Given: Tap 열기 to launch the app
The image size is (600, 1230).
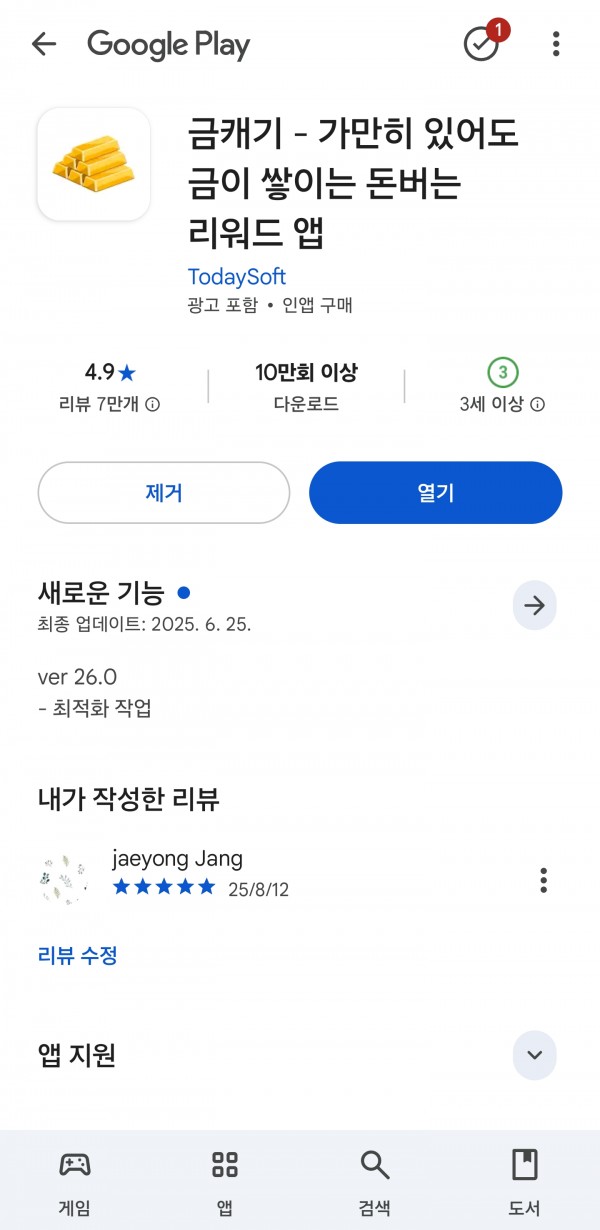Looking at the screenshot, I should tap(436, 492).
